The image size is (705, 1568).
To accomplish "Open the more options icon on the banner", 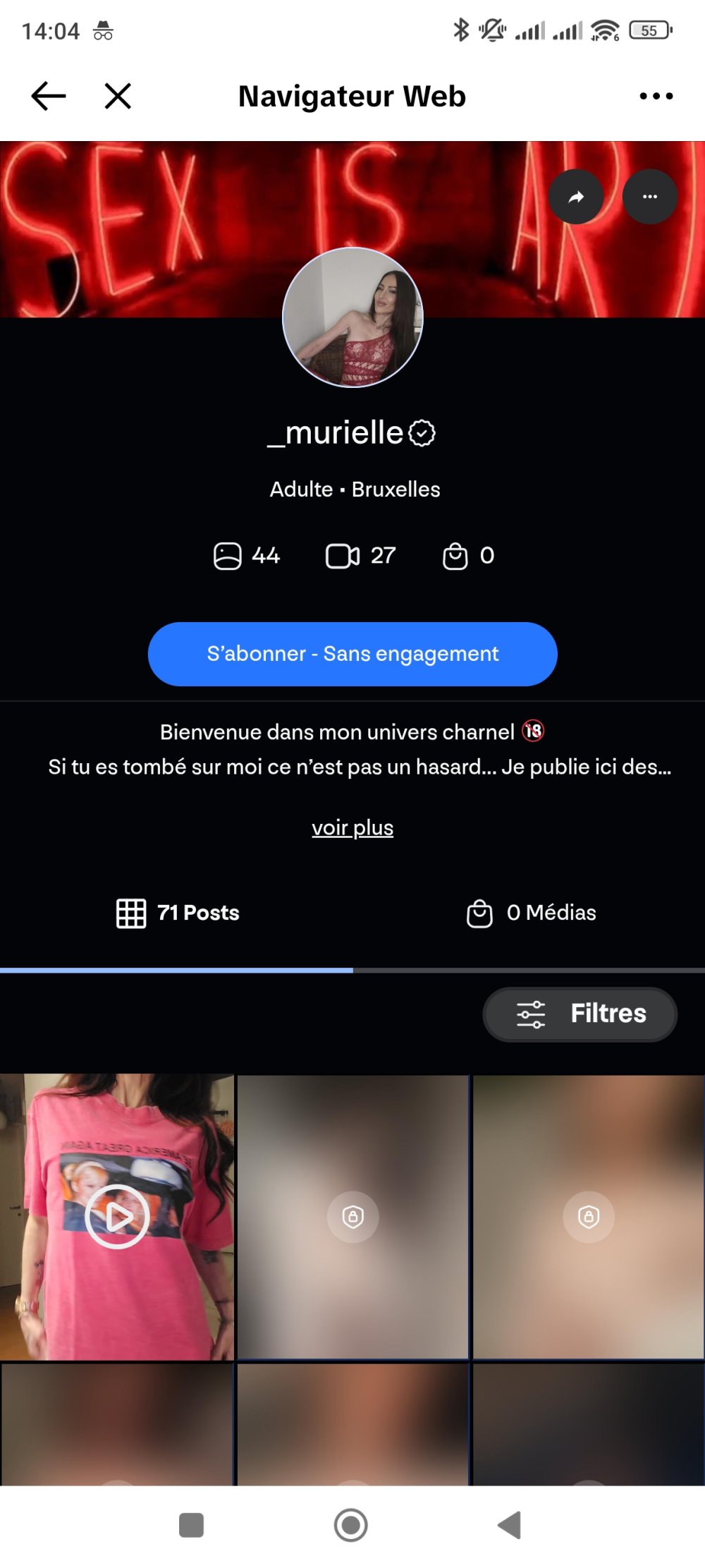I will [650, 197].
